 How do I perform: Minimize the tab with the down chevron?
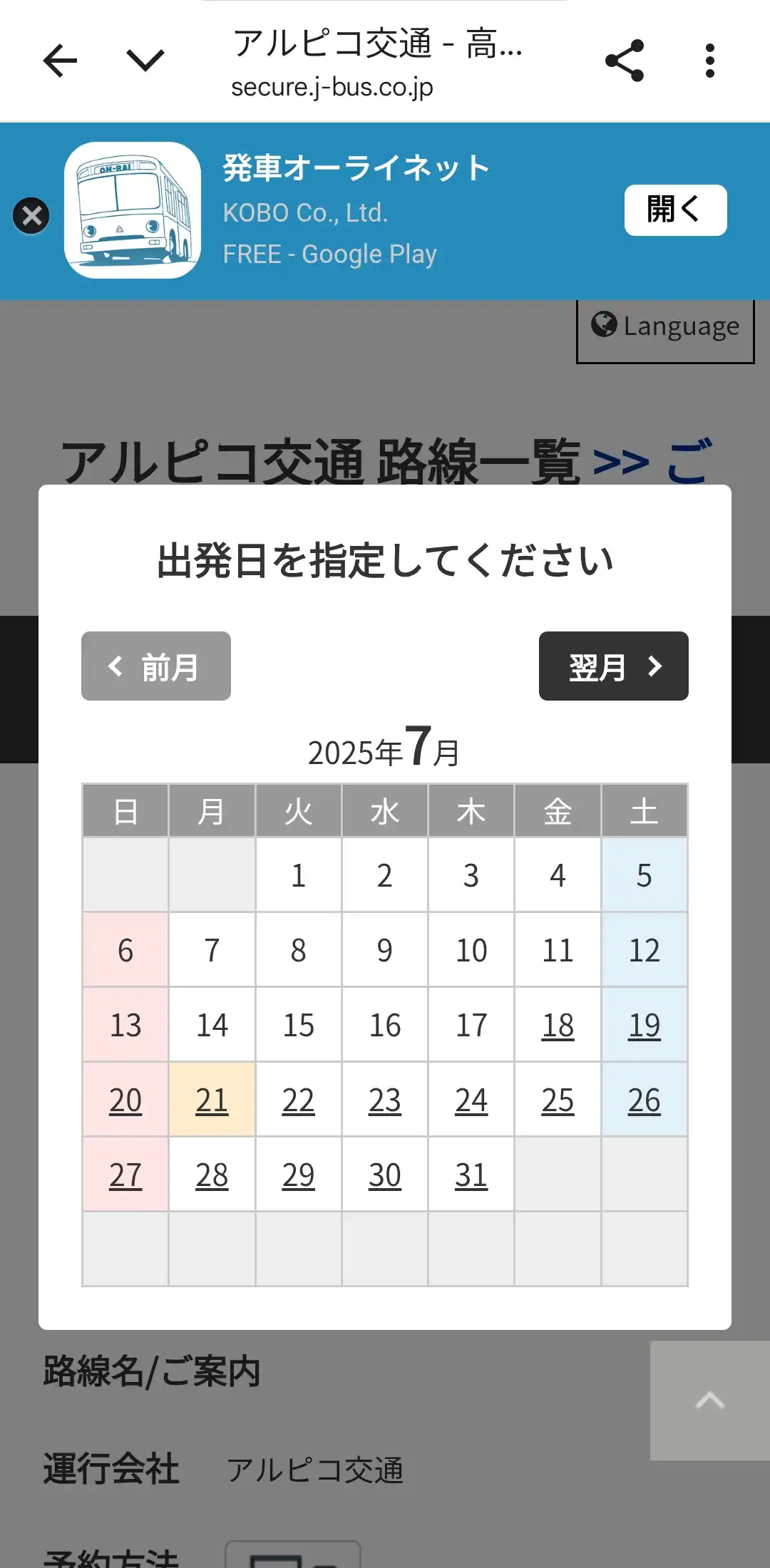tap(145, 60)
